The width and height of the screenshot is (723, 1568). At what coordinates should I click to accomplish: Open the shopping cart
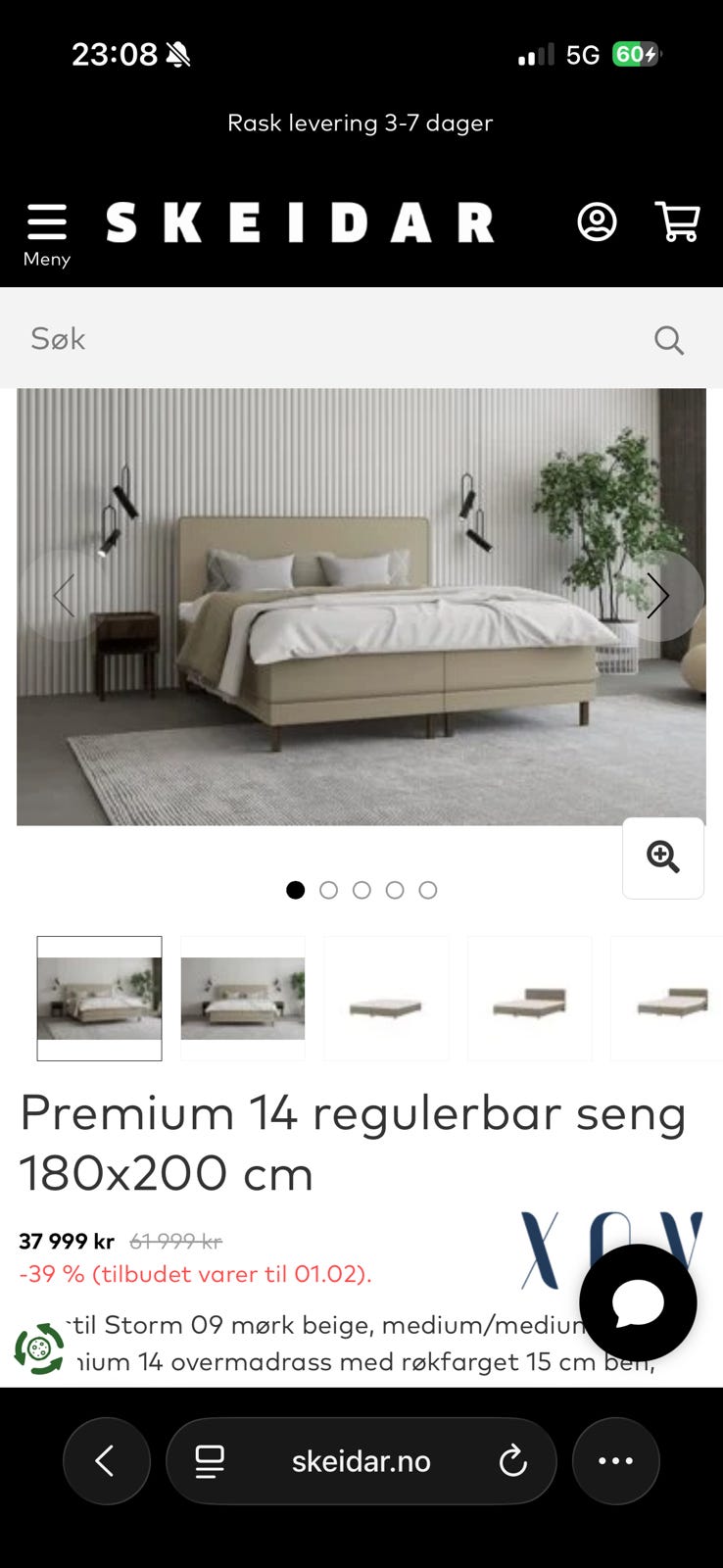tap(678, 223)
